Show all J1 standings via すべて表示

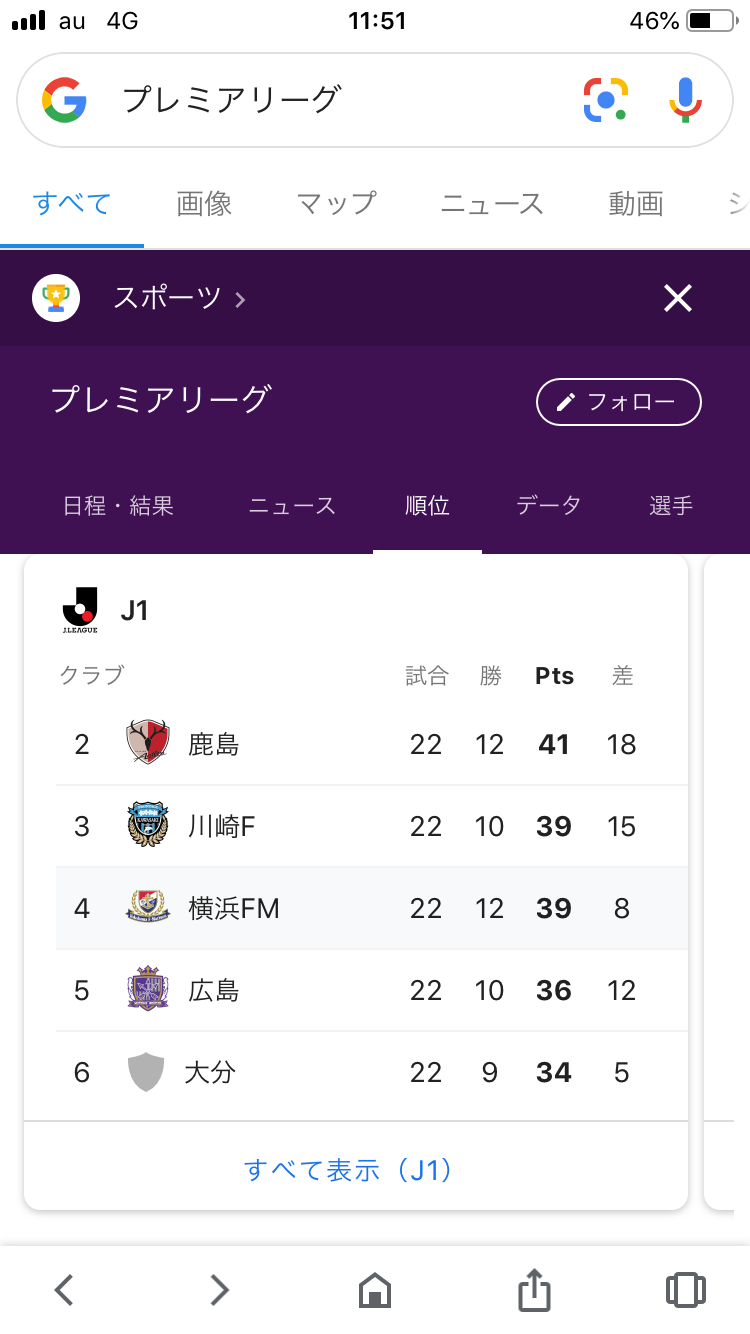tap(349, 1169)
